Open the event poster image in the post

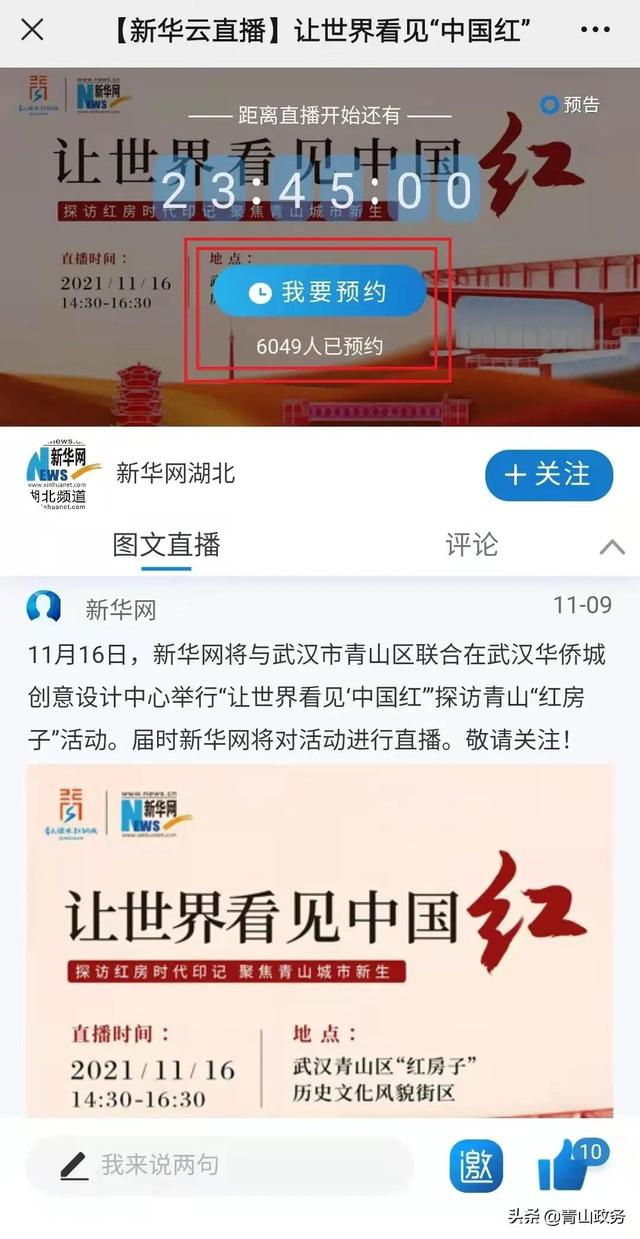(x=320, y=940)
